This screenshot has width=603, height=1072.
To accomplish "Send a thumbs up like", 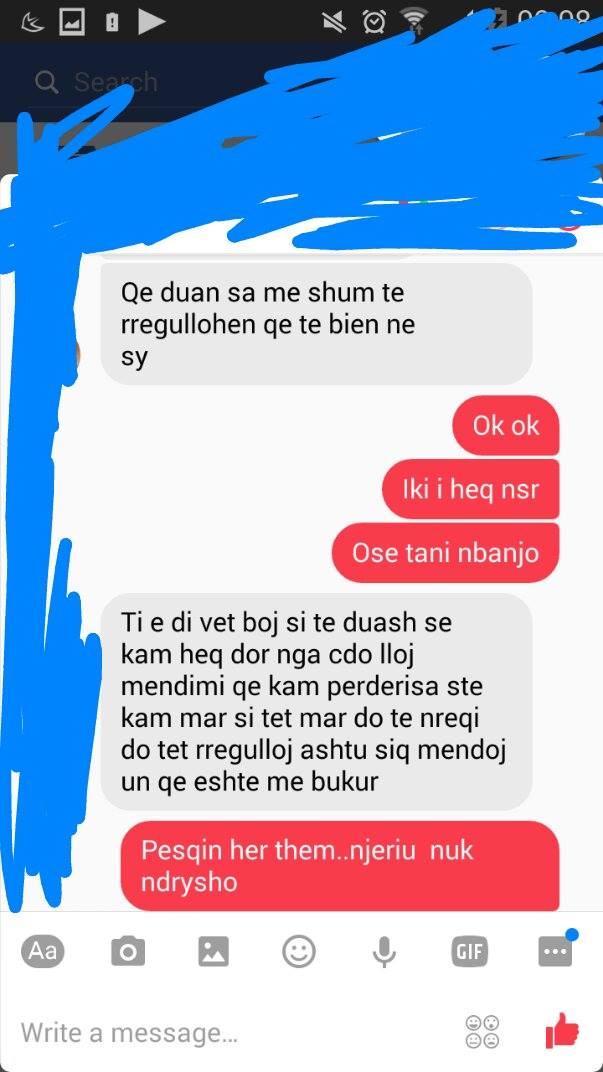I will [x=562, y=1030].
